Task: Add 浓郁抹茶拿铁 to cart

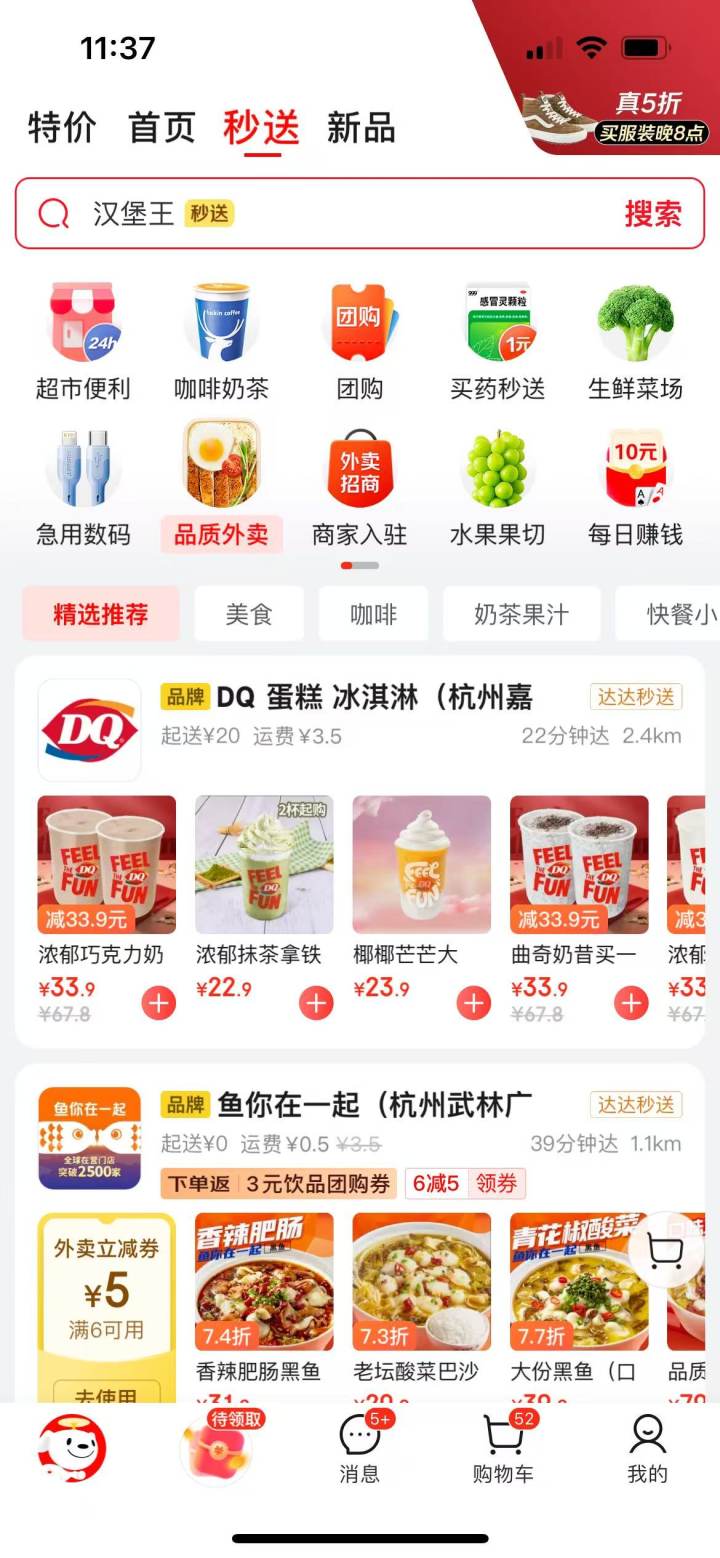Action: tap(316, 1002)
